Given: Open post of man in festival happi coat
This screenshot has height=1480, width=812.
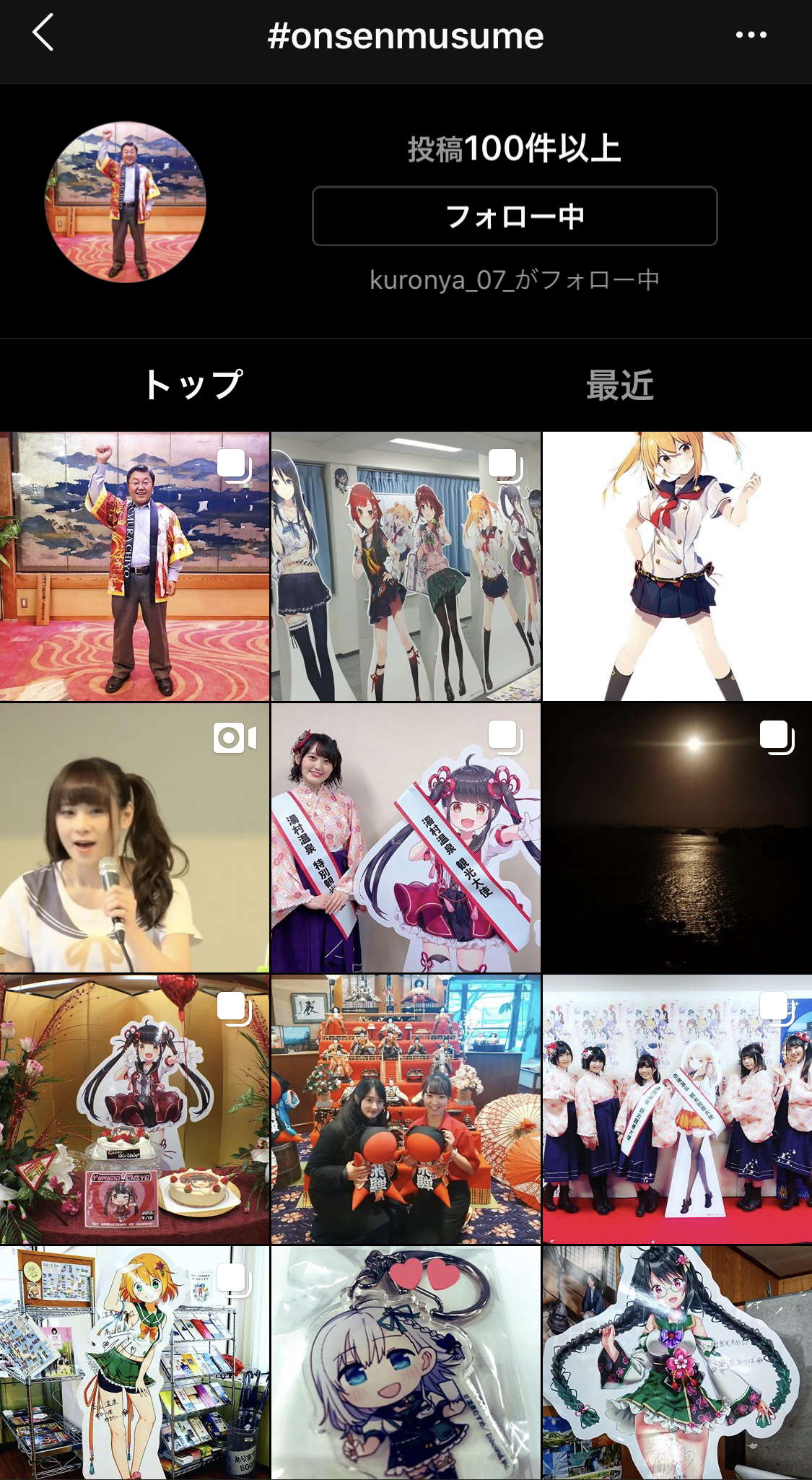Looking at the screenshot, I should [134, 566].
